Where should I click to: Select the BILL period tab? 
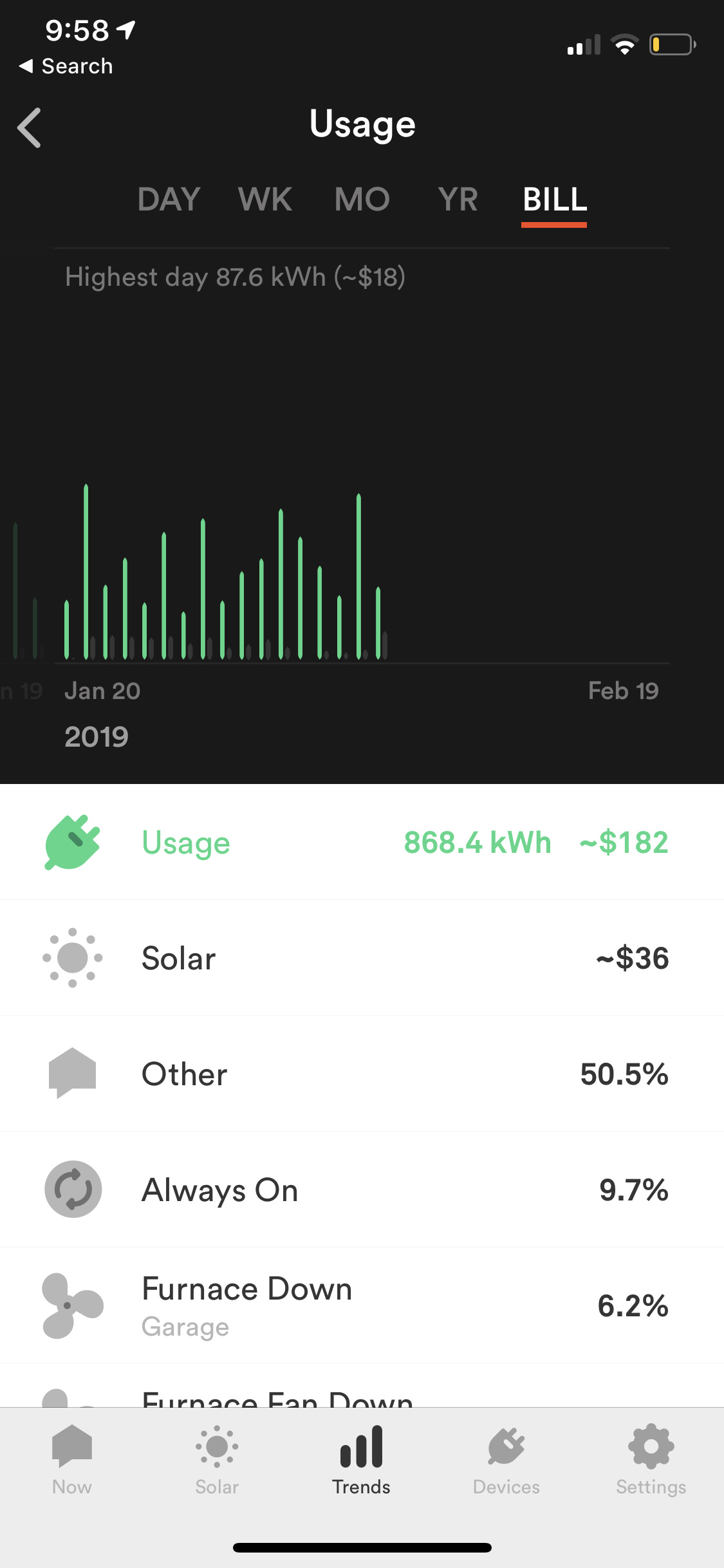click(x=554, y=200)
